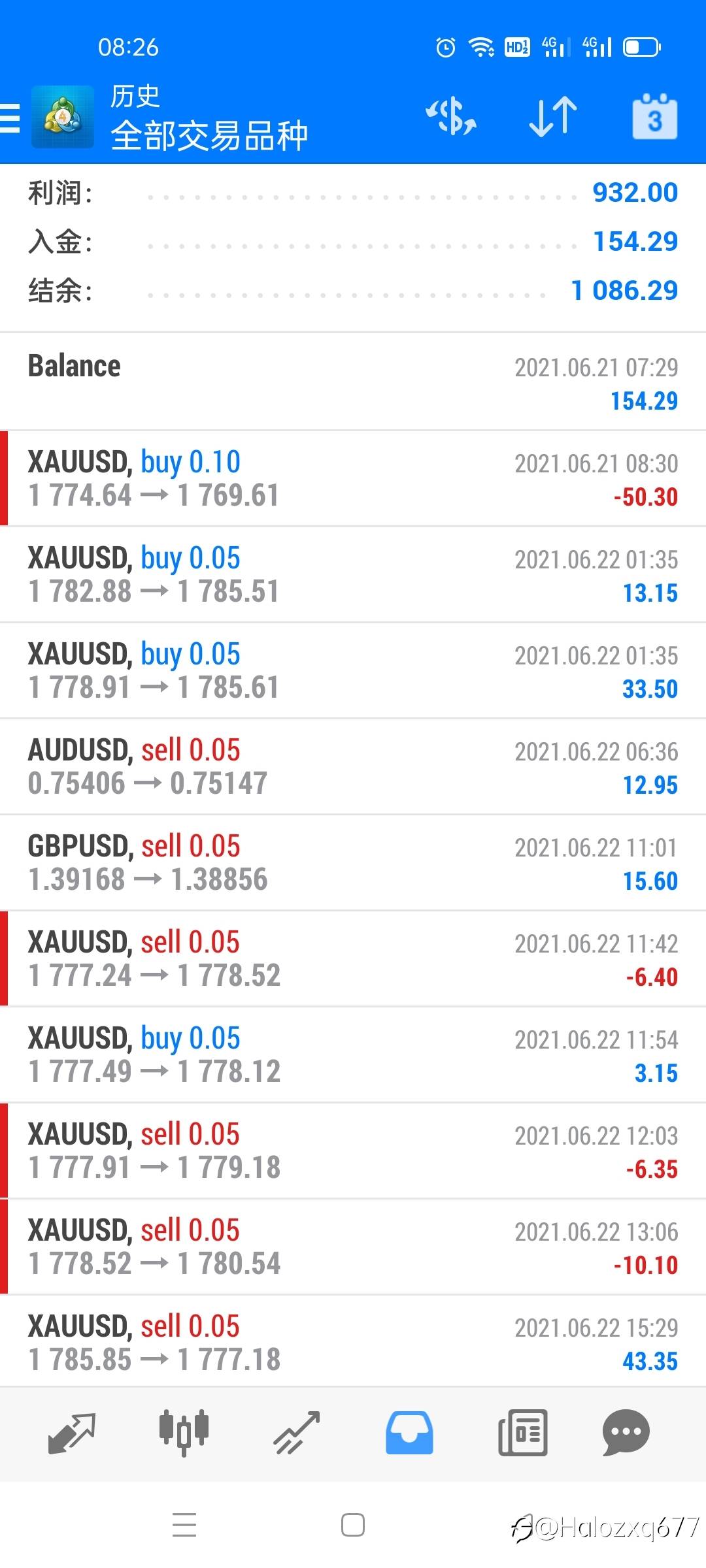Open the sort order arrows

click(553, 117)
